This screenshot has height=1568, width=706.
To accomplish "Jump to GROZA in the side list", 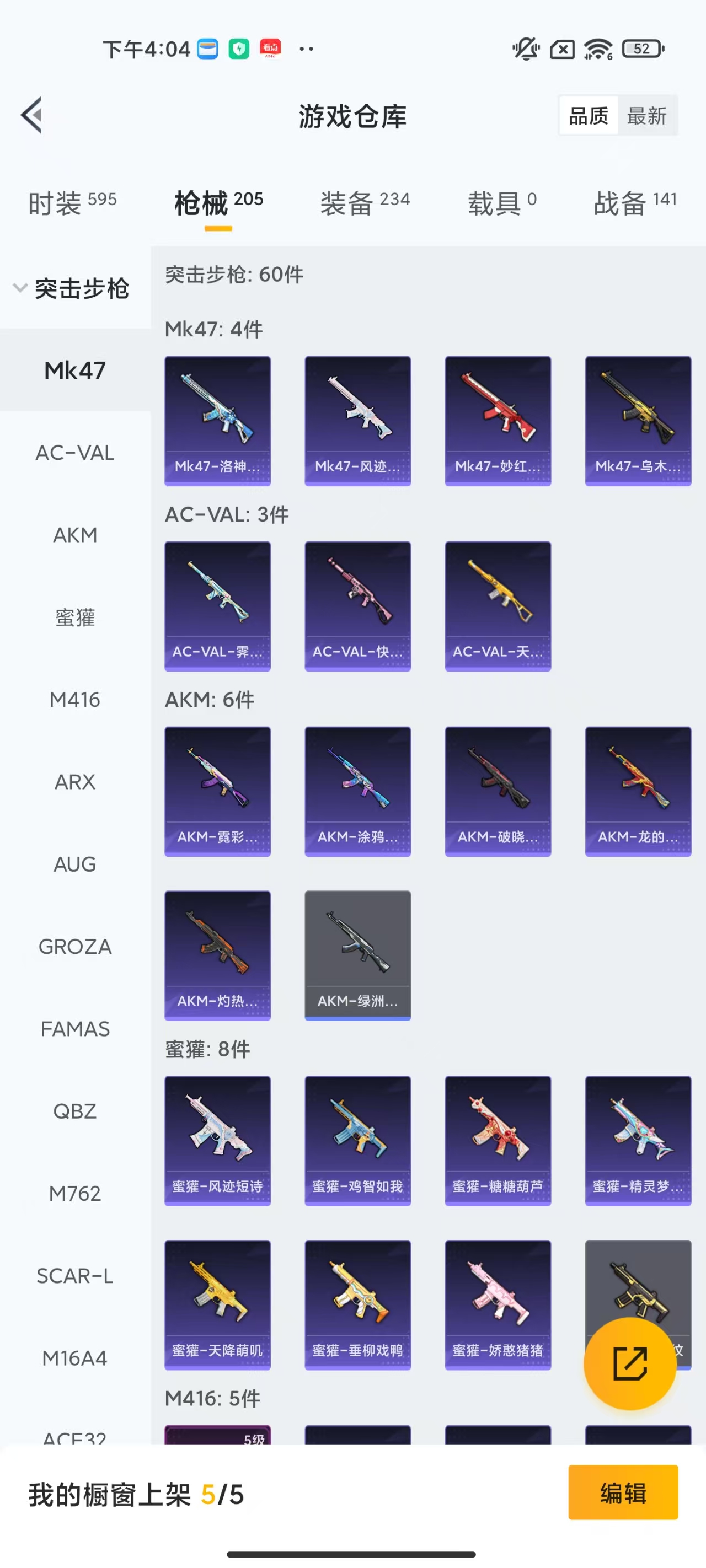I will pos(75,947).
